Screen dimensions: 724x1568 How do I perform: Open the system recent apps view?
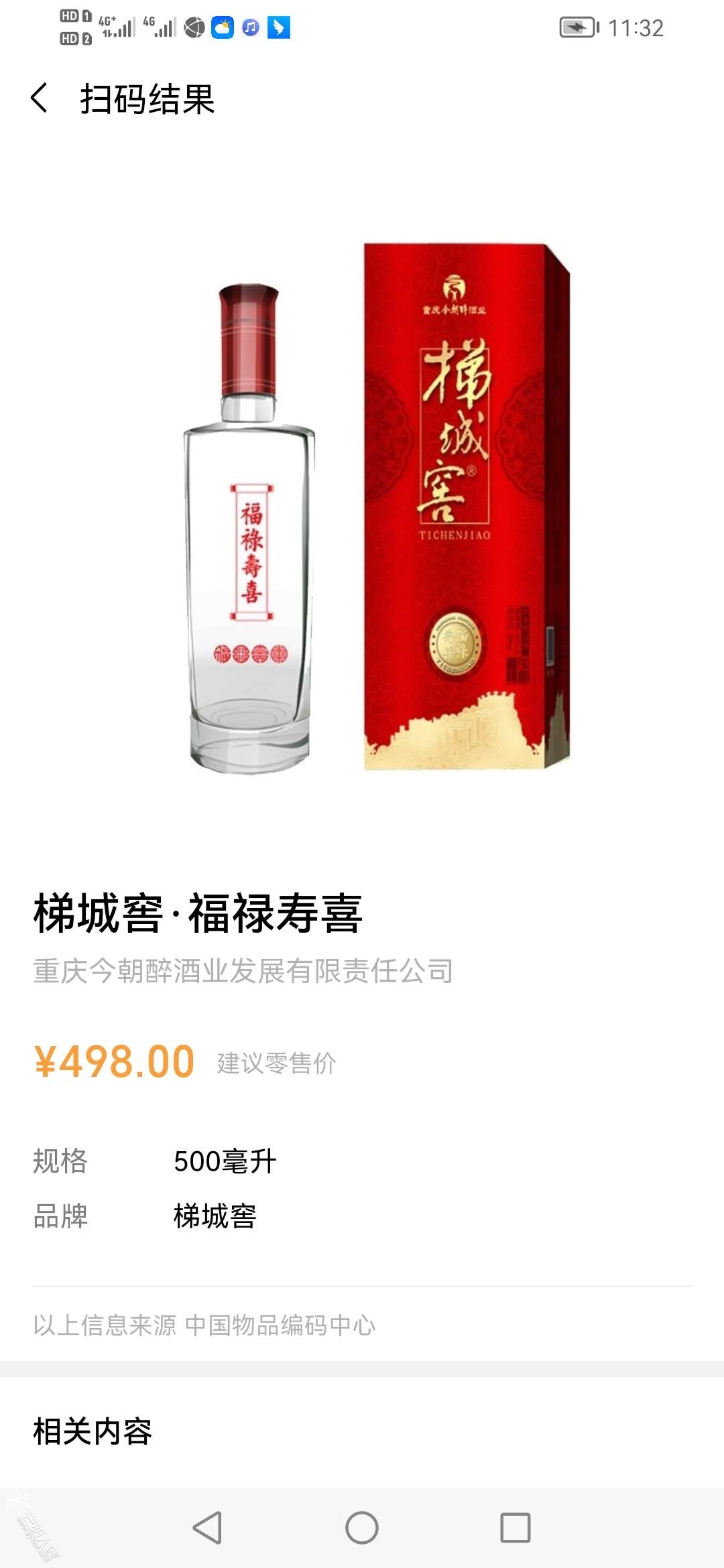click(x=516, y=1528)
